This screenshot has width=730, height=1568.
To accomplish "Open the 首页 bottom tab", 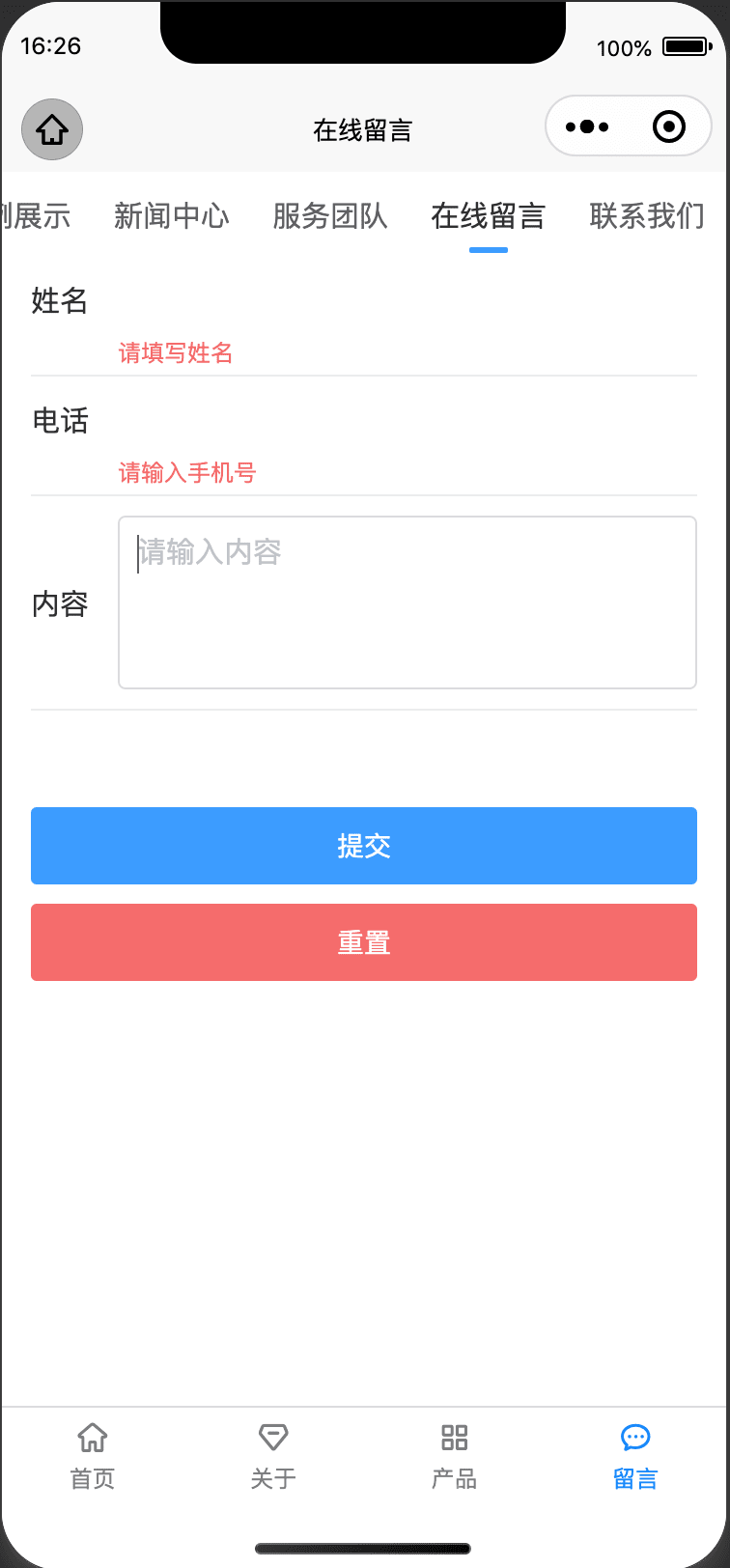I will [93, 1456].
